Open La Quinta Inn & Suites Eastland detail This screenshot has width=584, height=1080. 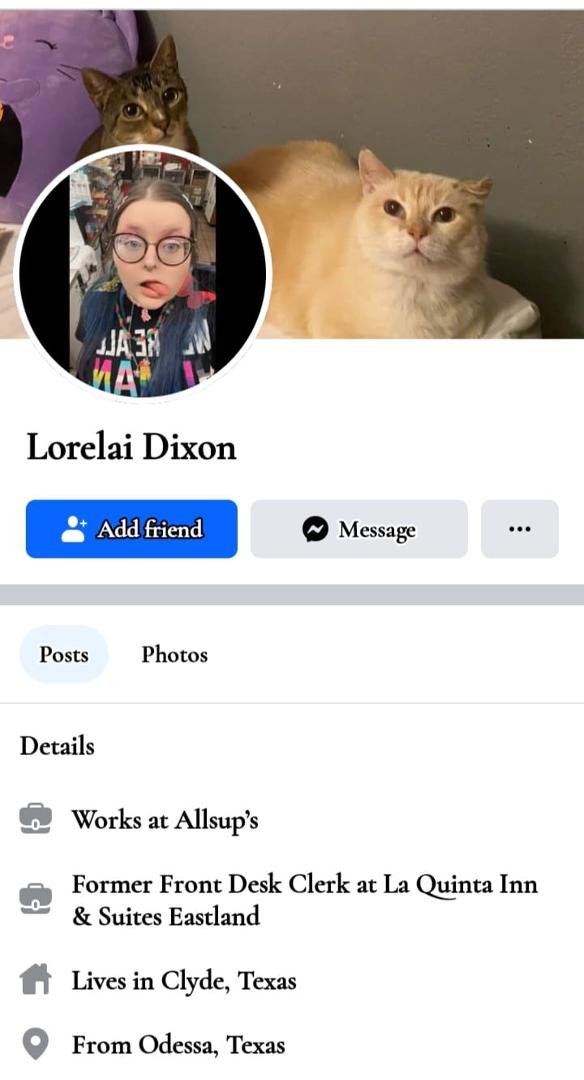(x=304, y=900)
